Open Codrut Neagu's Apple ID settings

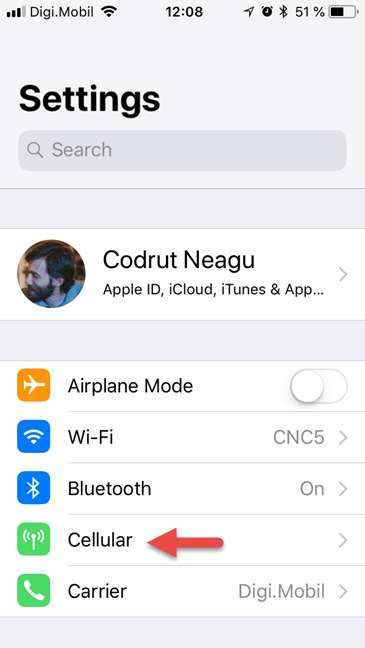click(182, 274)
